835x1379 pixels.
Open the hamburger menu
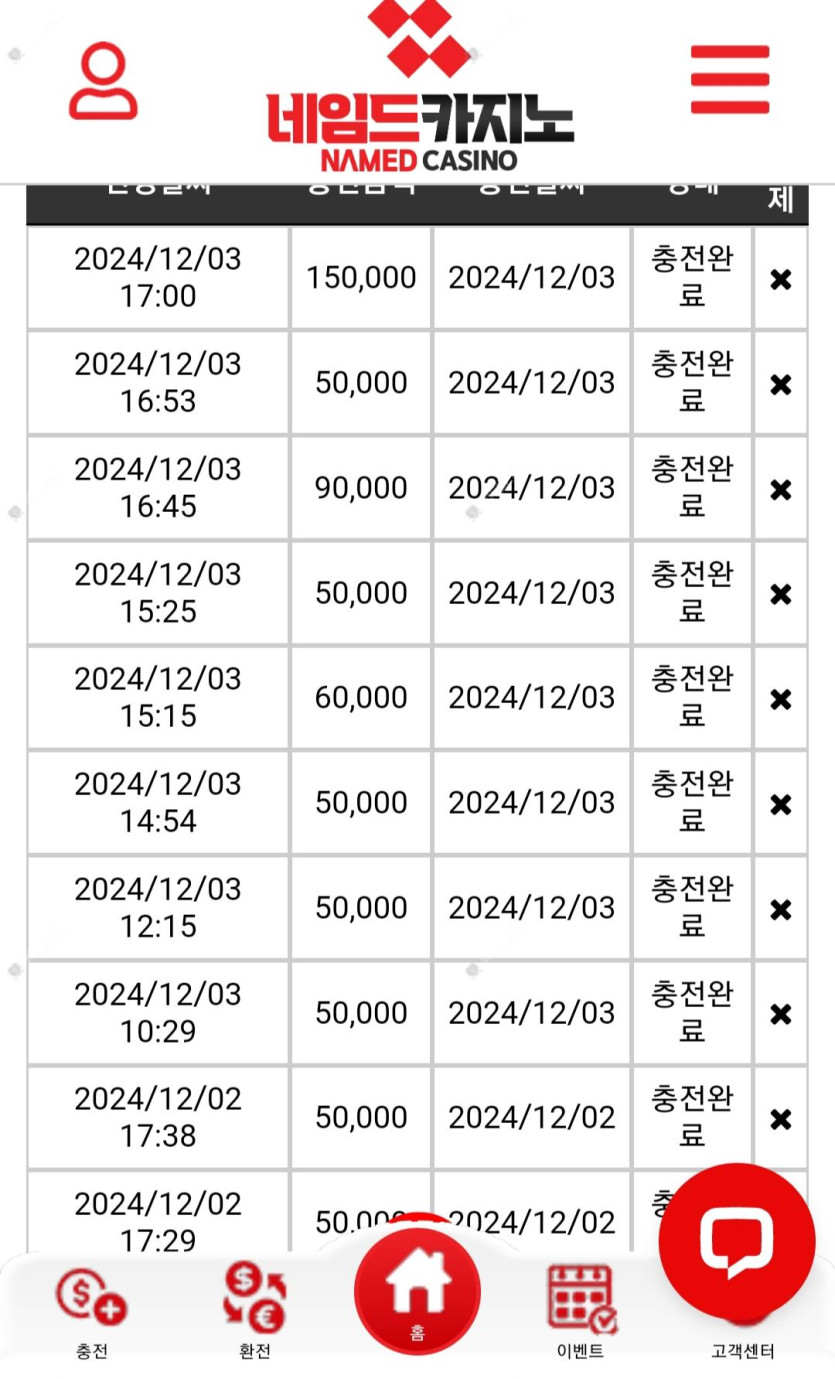(730, 80)
